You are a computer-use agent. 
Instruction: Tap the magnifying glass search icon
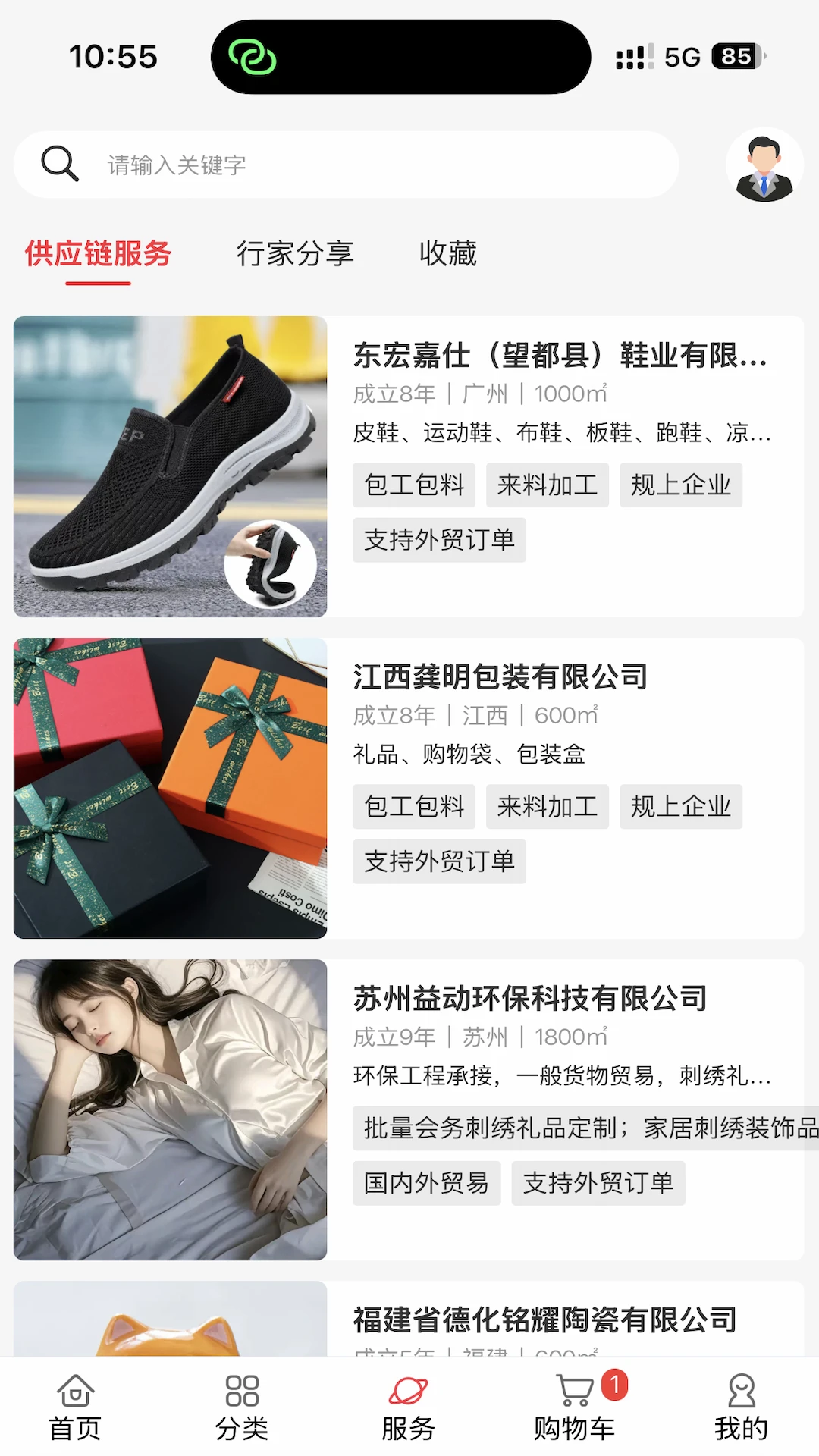tap(60, 163)
